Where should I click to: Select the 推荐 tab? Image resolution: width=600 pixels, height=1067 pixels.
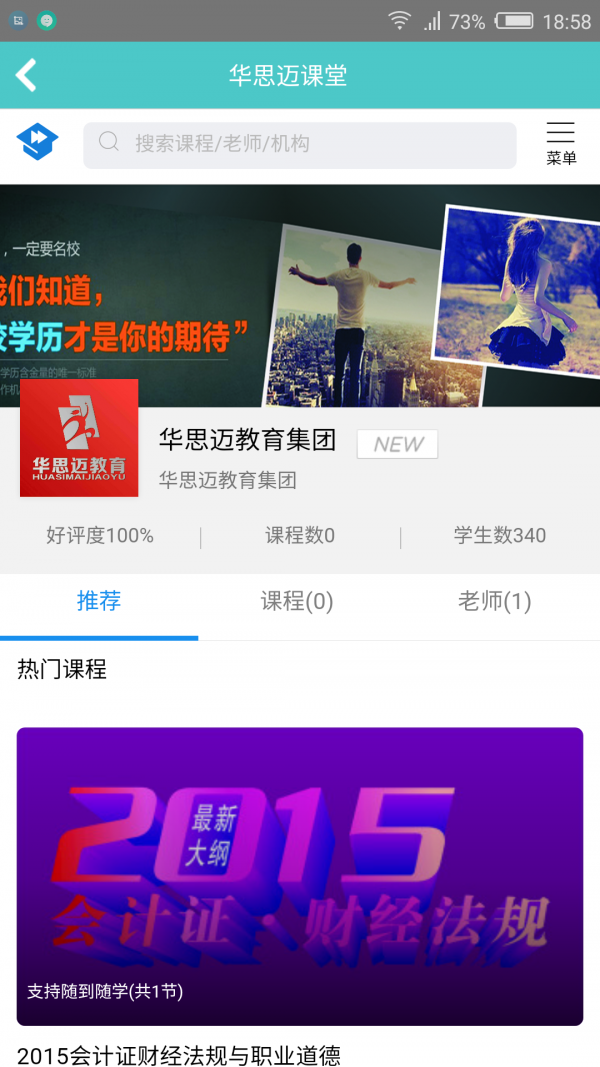pos(99,602)
